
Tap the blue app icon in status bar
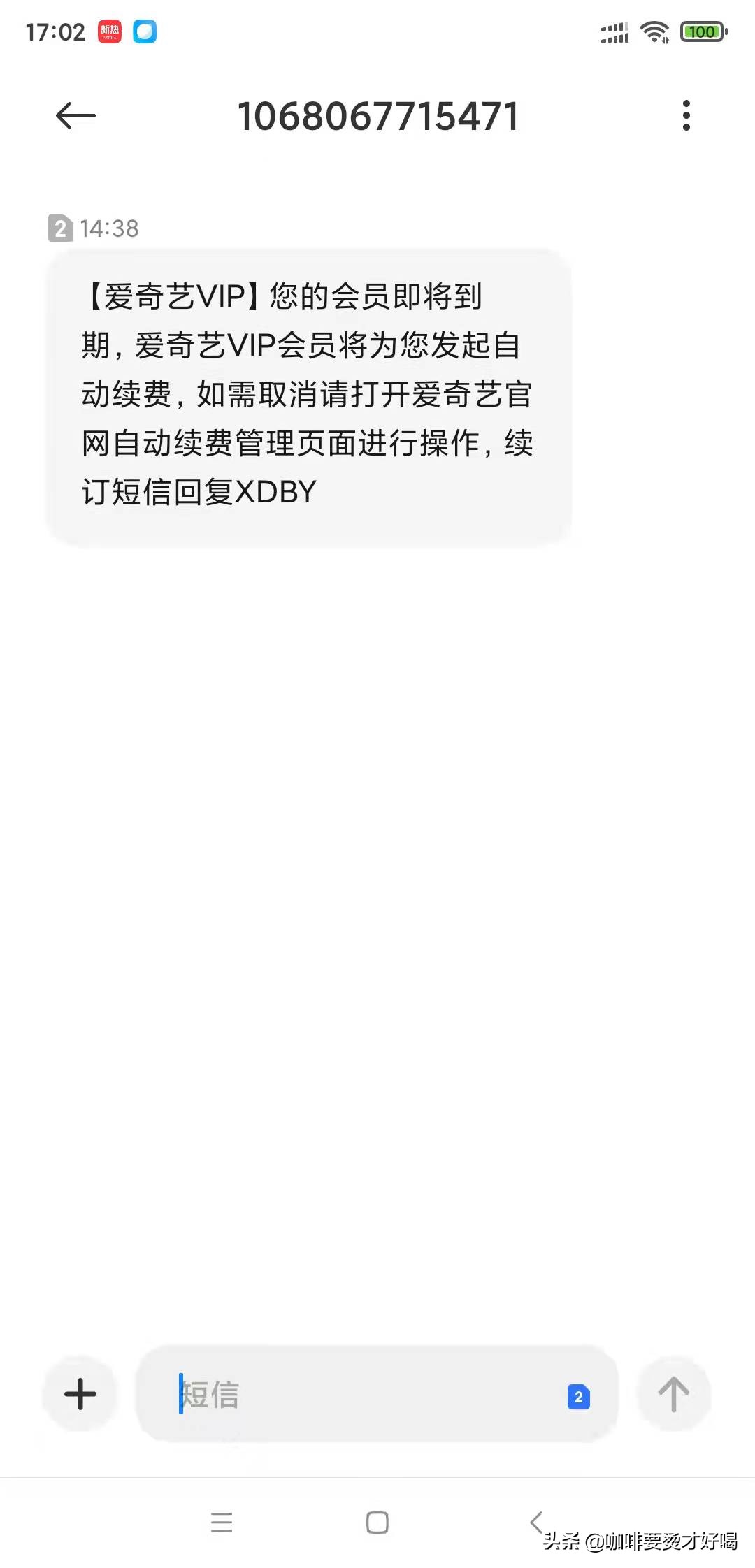pos(145,31)
